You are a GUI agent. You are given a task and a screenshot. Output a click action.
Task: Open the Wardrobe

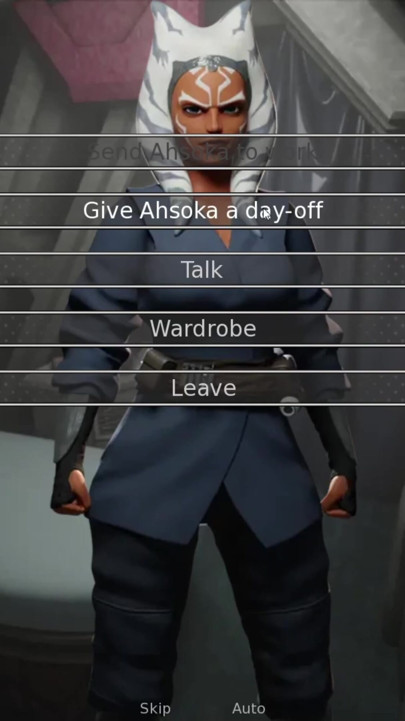[x=202, y=329]
